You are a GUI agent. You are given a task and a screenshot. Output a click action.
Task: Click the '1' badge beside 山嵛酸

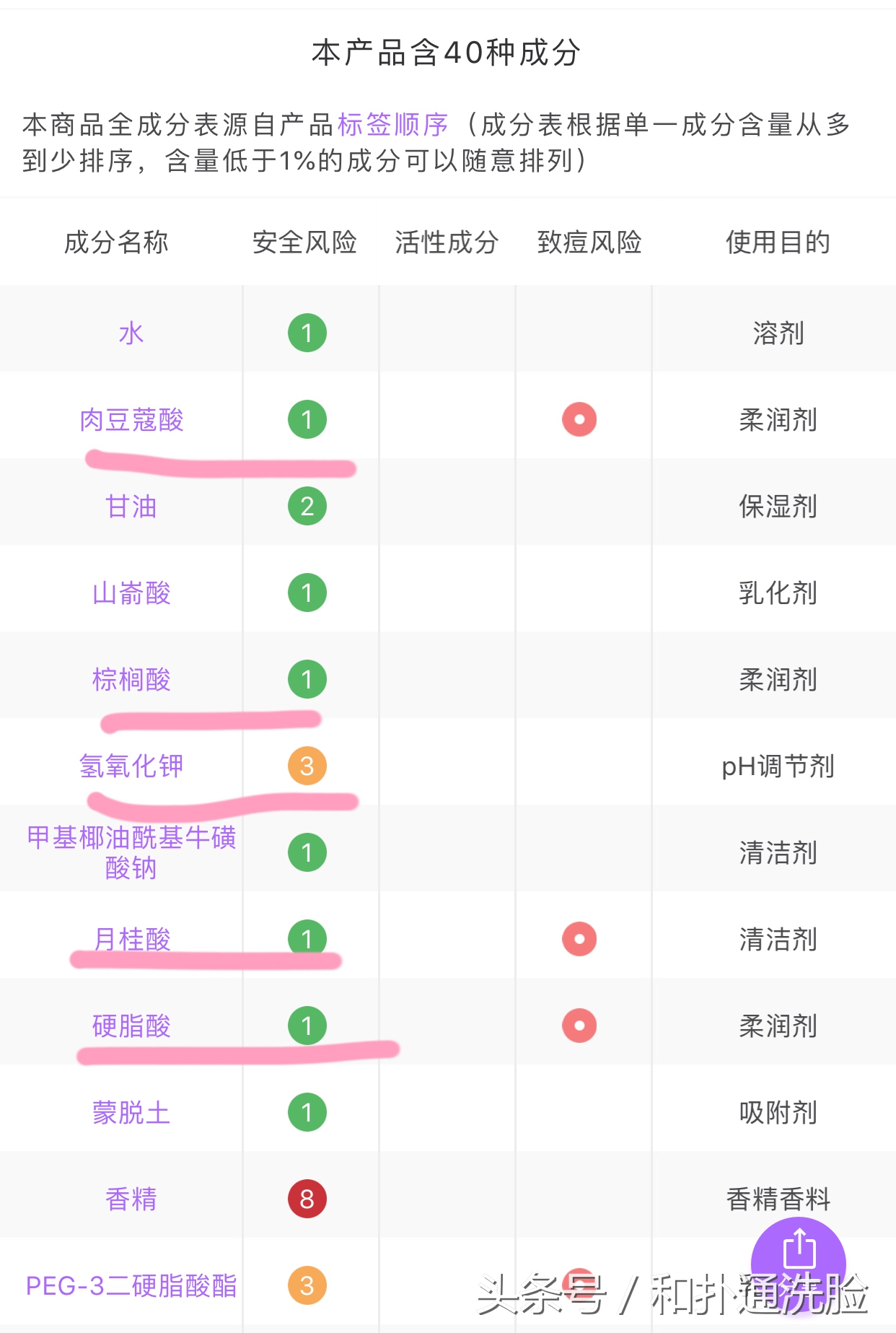click(307, 593)
